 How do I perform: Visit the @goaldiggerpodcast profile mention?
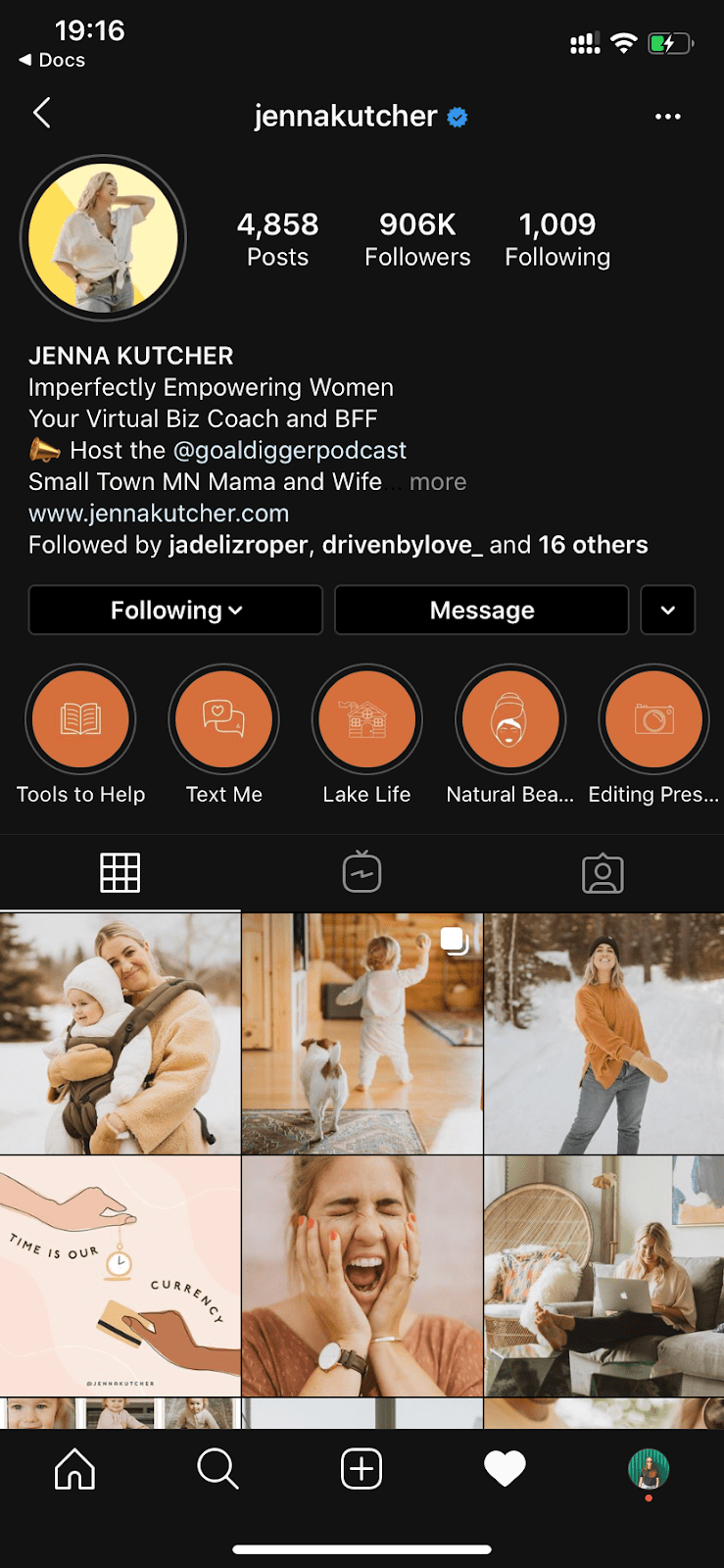289,451
